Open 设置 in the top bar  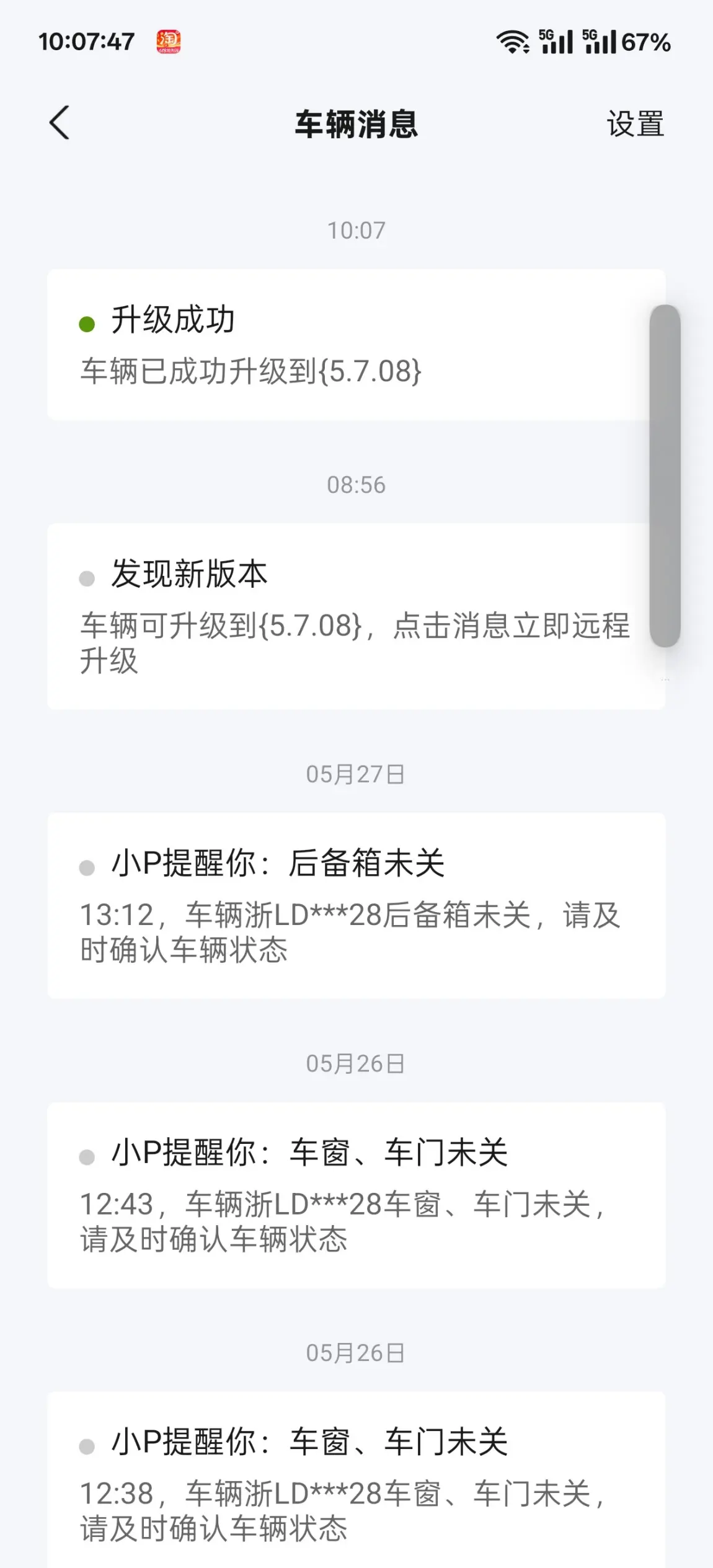pos(635,124)
